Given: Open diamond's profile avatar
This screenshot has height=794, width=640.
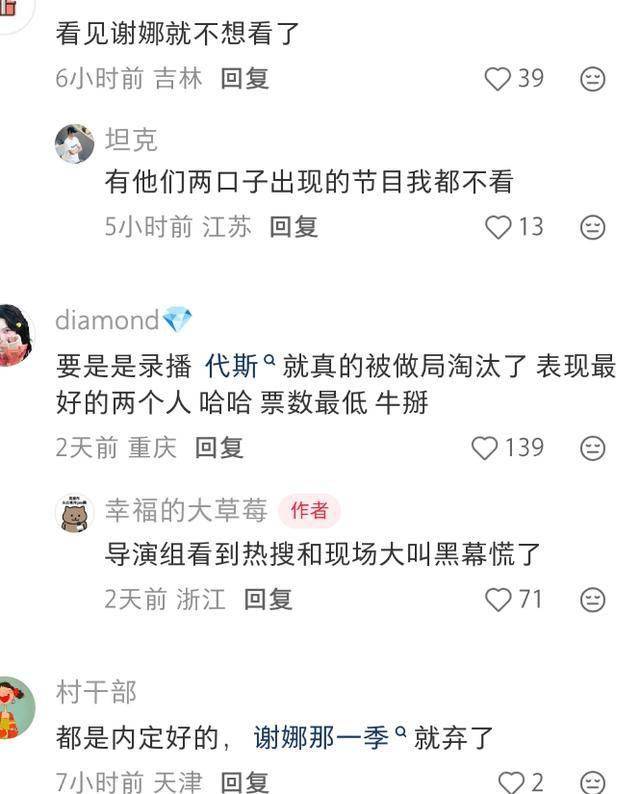Looking at the screenshot, I should 14,335.
